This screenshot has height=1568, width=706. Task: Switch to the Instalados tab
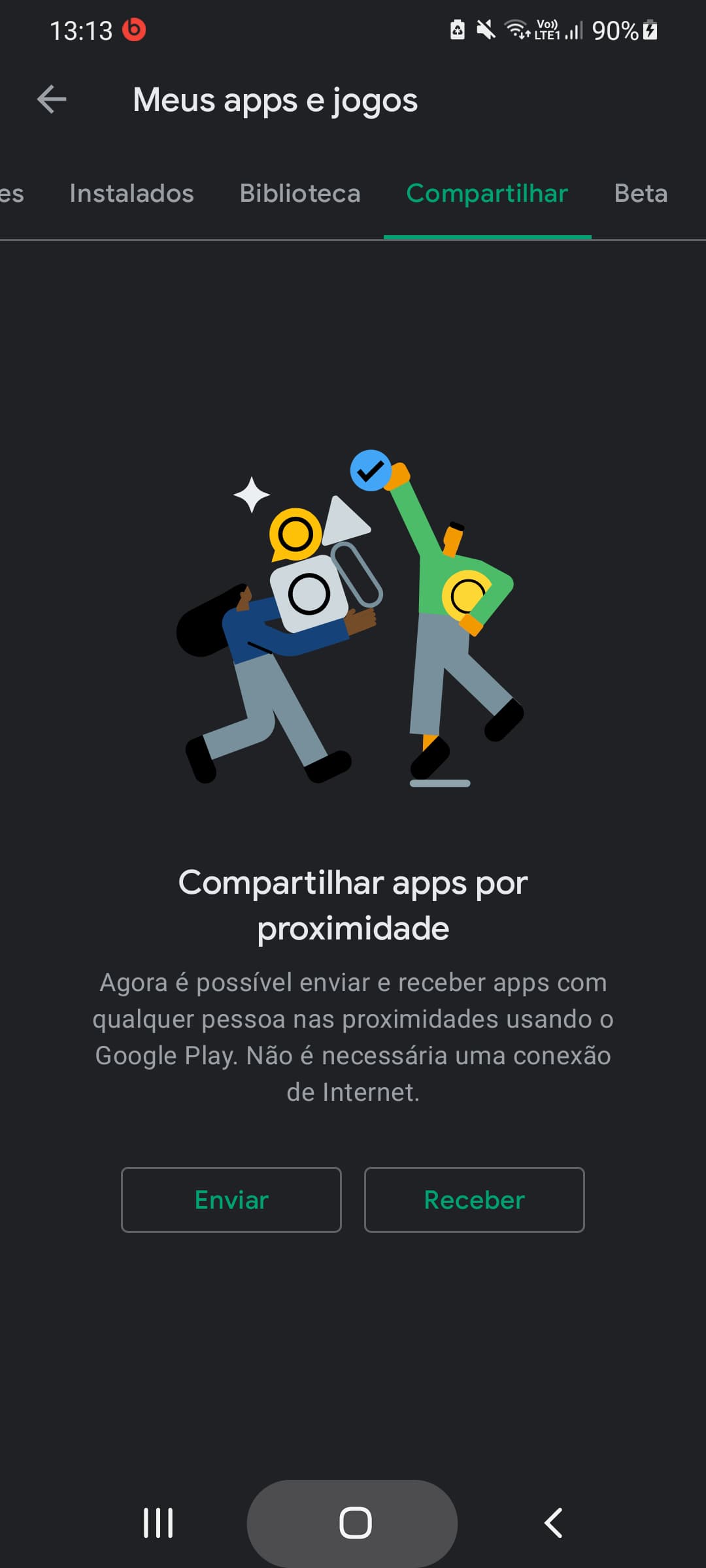point(131,193)
